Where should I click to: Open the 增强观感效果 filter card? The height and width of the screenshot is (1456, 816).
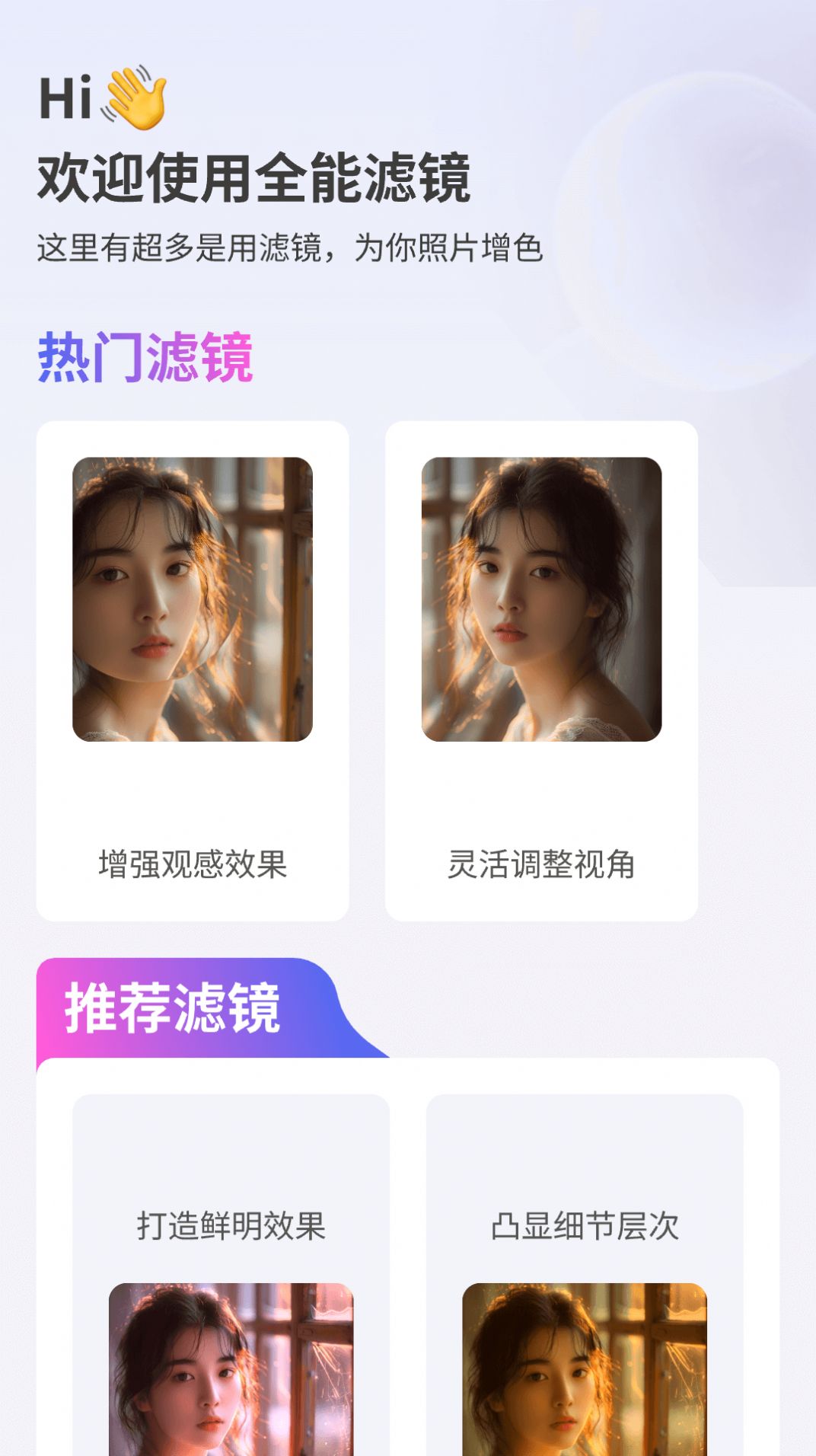click(193, 671)
